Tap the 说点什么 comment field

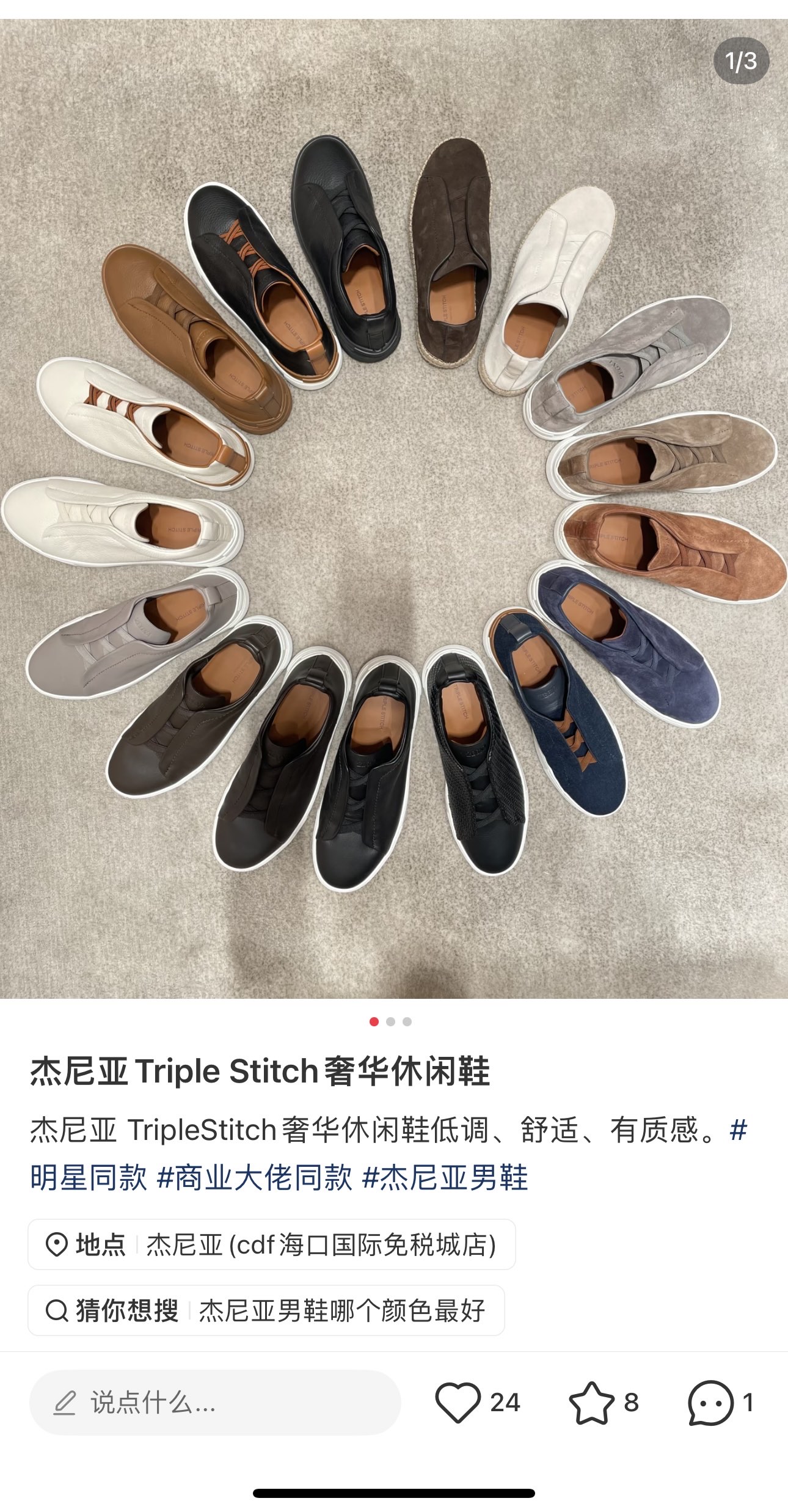[215, 1402]
